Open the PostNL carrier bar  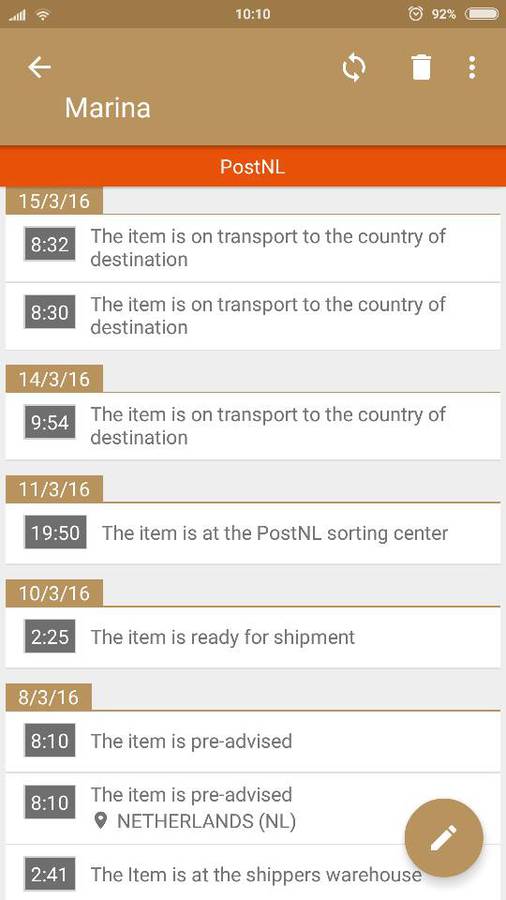pyautogui.click(x=253, y=167)
